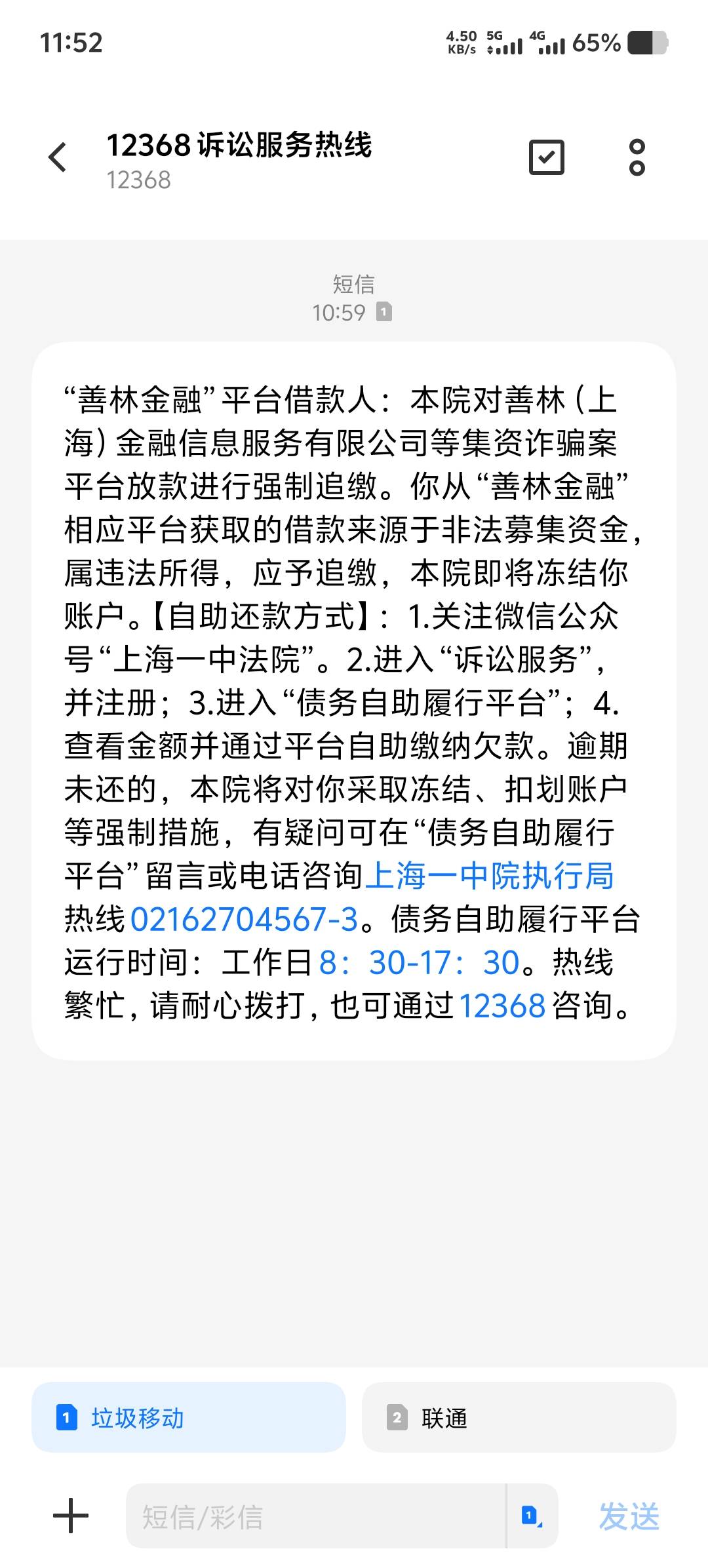708x1568 pixels.
Task: Call the 02162704567-3 hotline number
Action: click(x=244, y=919)
